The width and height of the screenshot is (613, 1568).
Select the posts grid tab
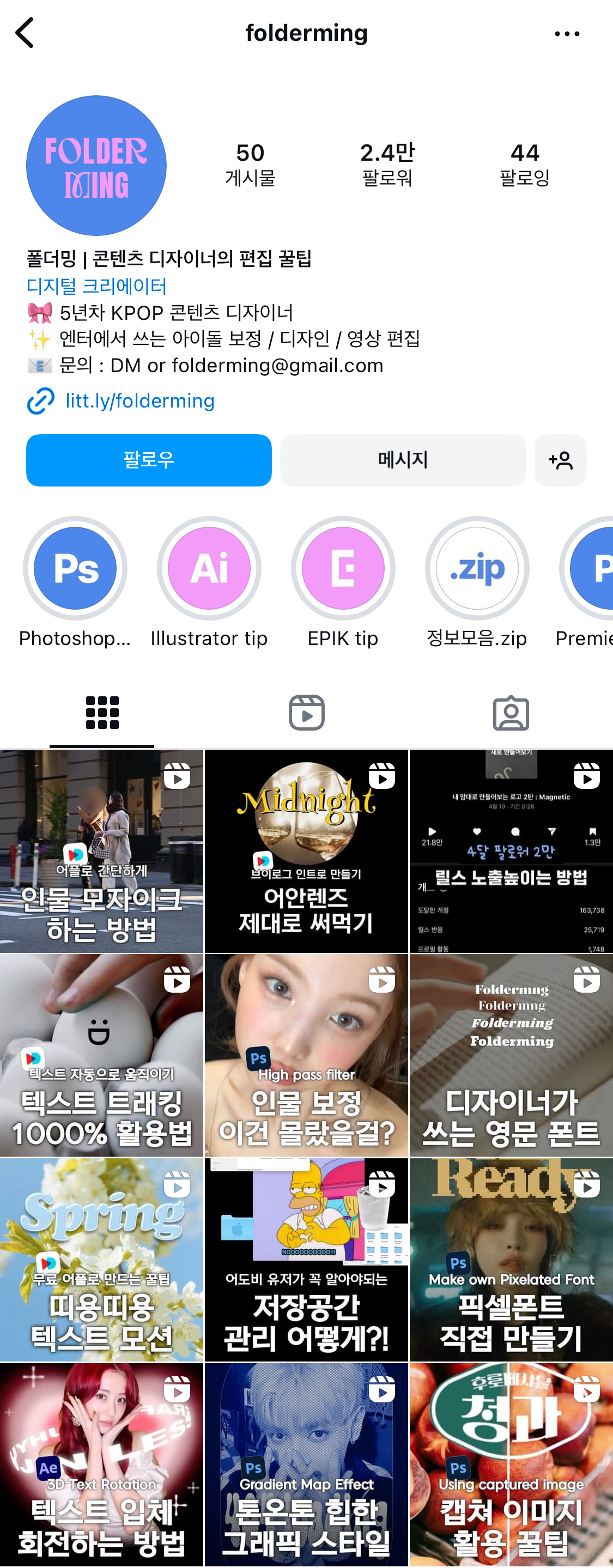pyautogui.click(x=102, y=712)
